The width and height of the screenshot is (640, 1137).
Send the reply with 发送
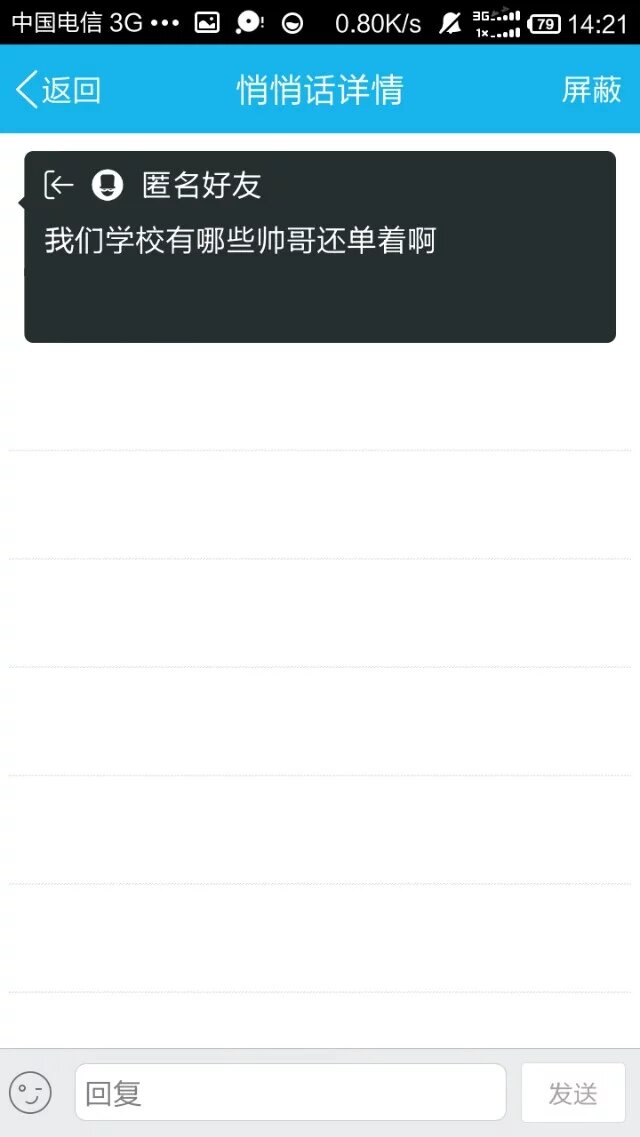573,1092
